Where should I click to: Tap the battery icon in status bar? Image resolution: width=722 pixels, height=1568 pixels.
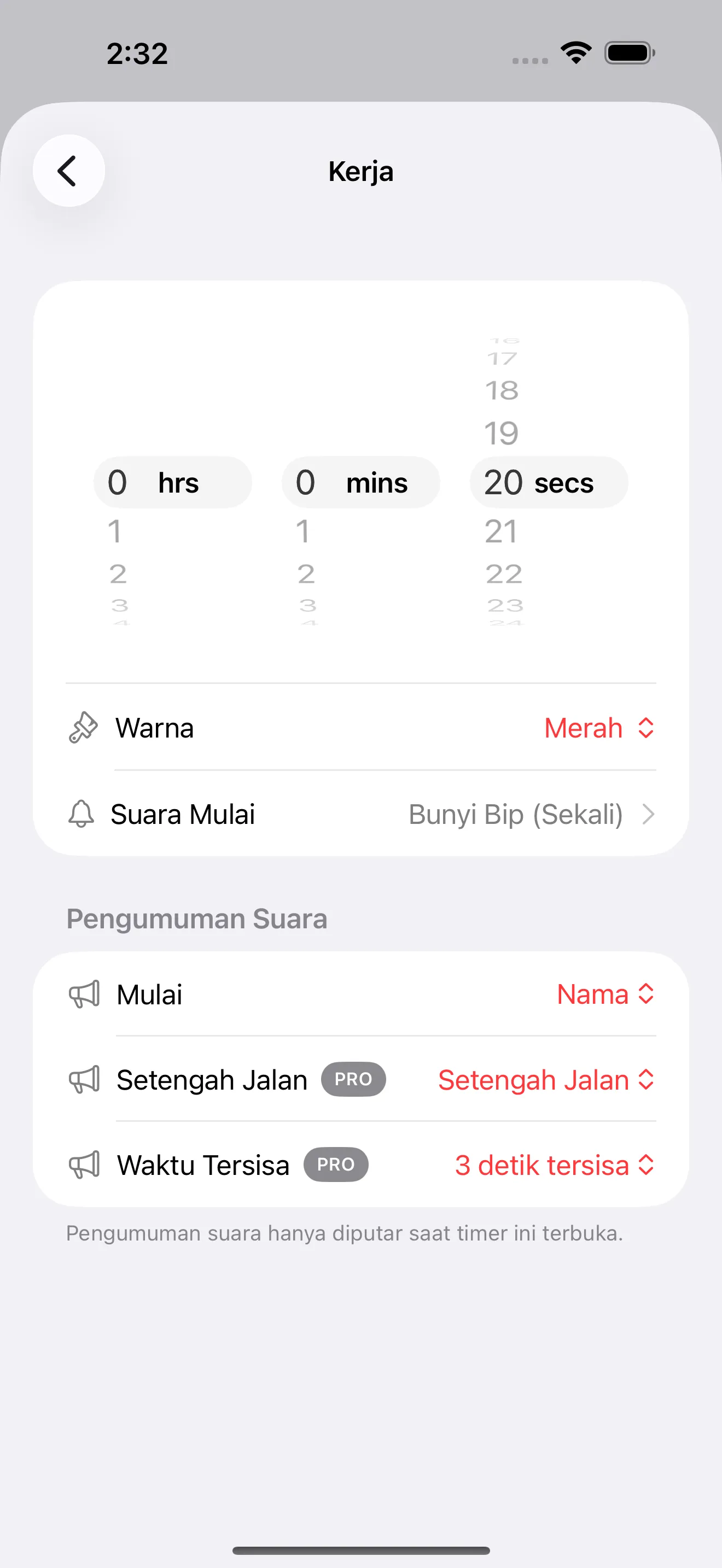point(627,52)
